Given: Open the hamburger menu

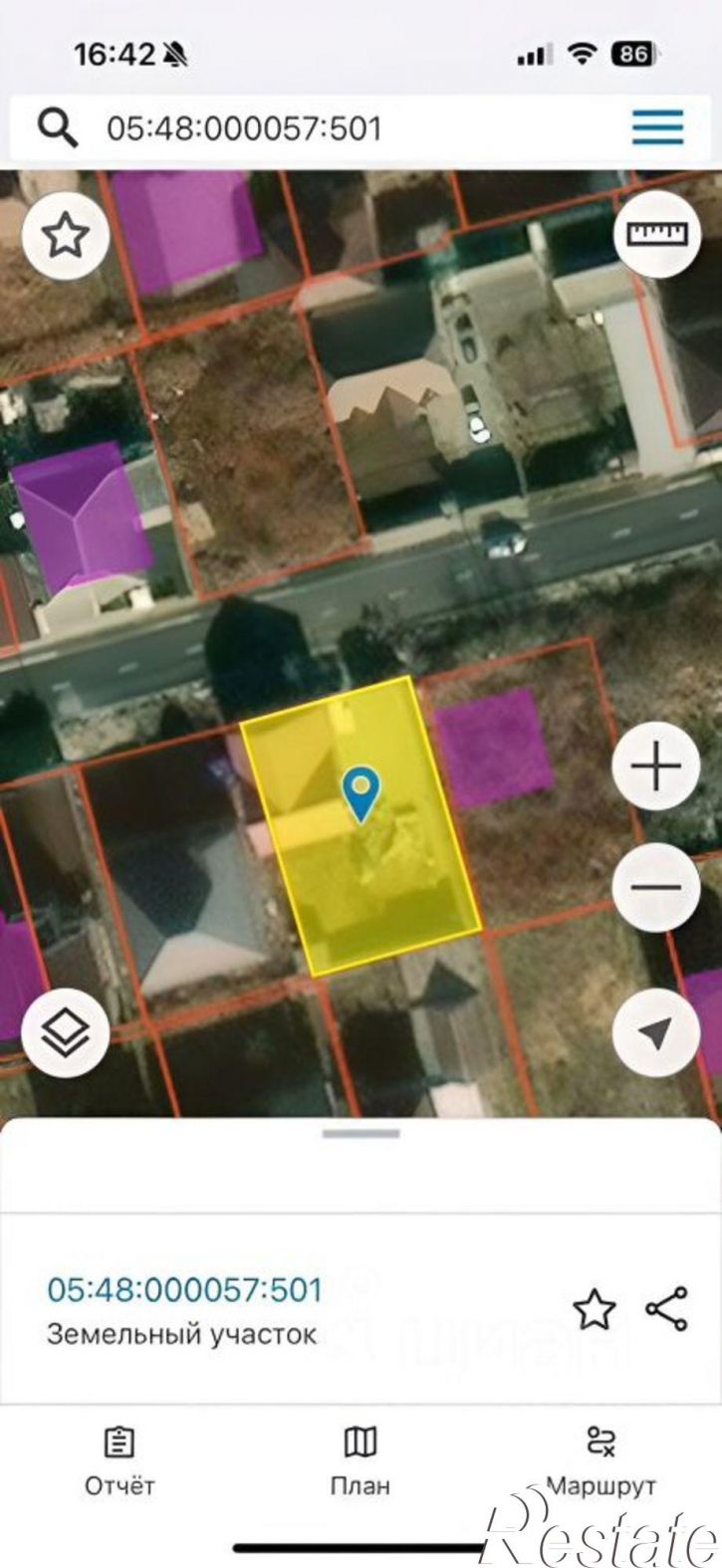Looking at the screenshot, I should tap(658, 127).
